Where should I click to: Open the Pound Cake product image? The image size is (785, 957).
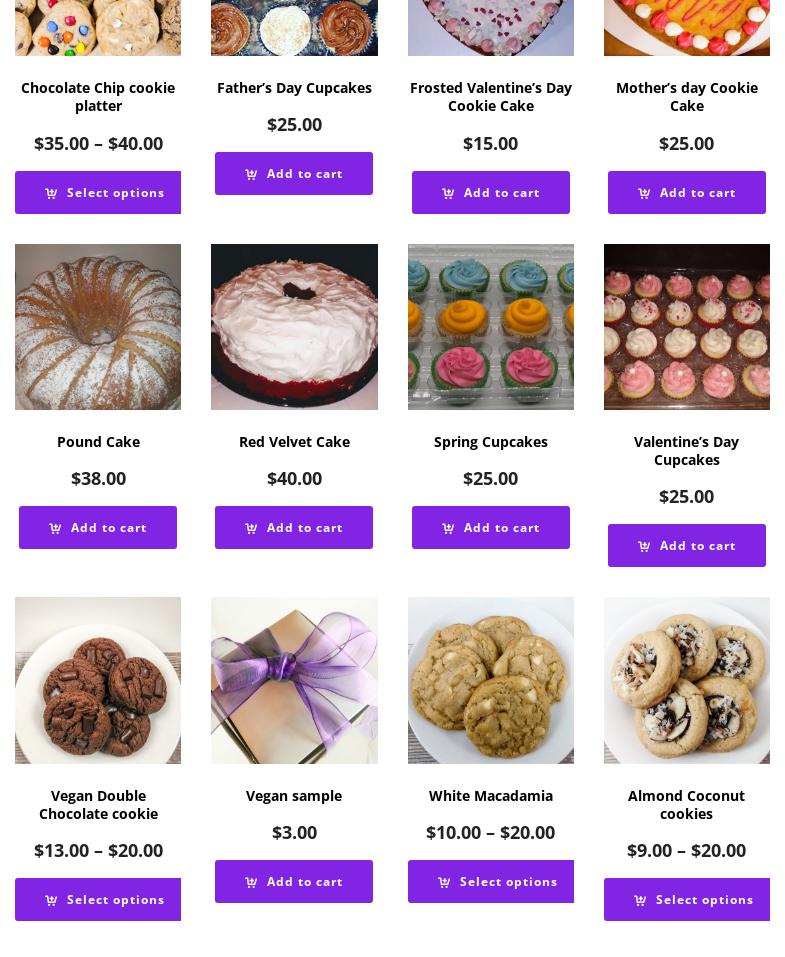[98, 327]
